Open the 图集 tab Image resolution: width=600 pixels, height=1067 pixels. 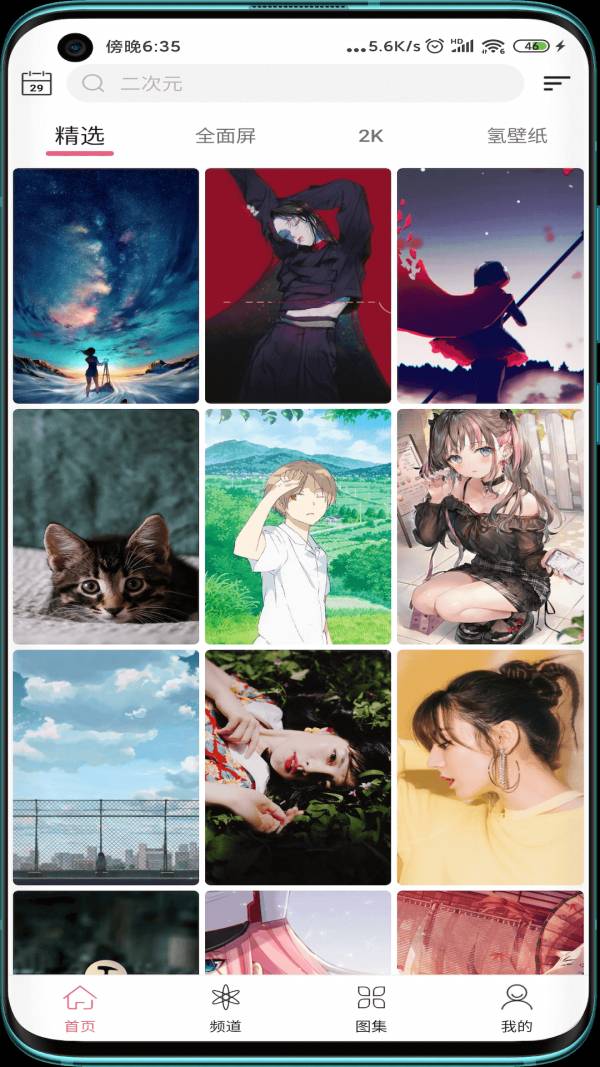(371, 1008)
